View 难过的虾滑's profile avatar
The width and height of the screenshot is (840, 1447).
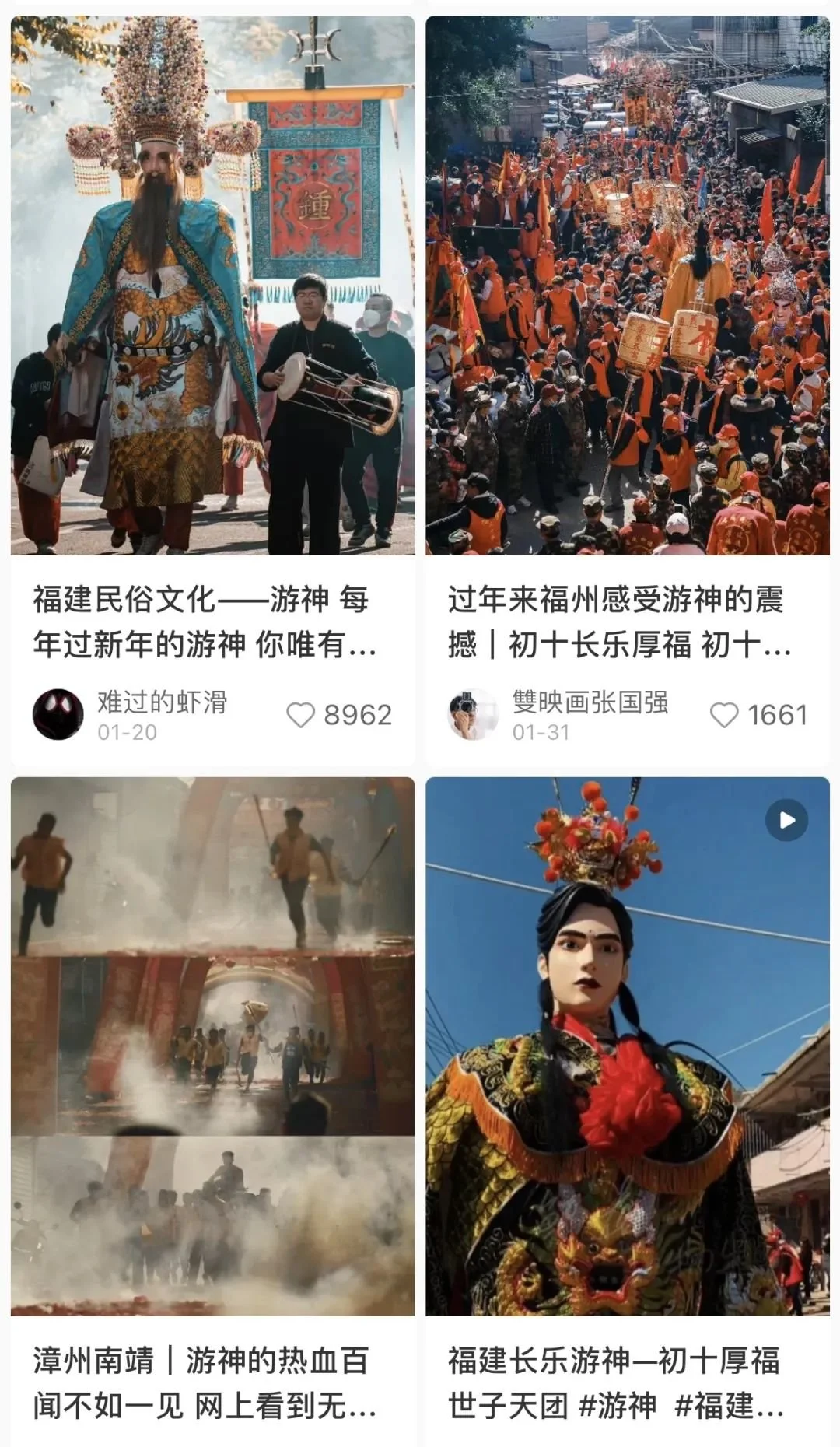(x=58, y=714)
